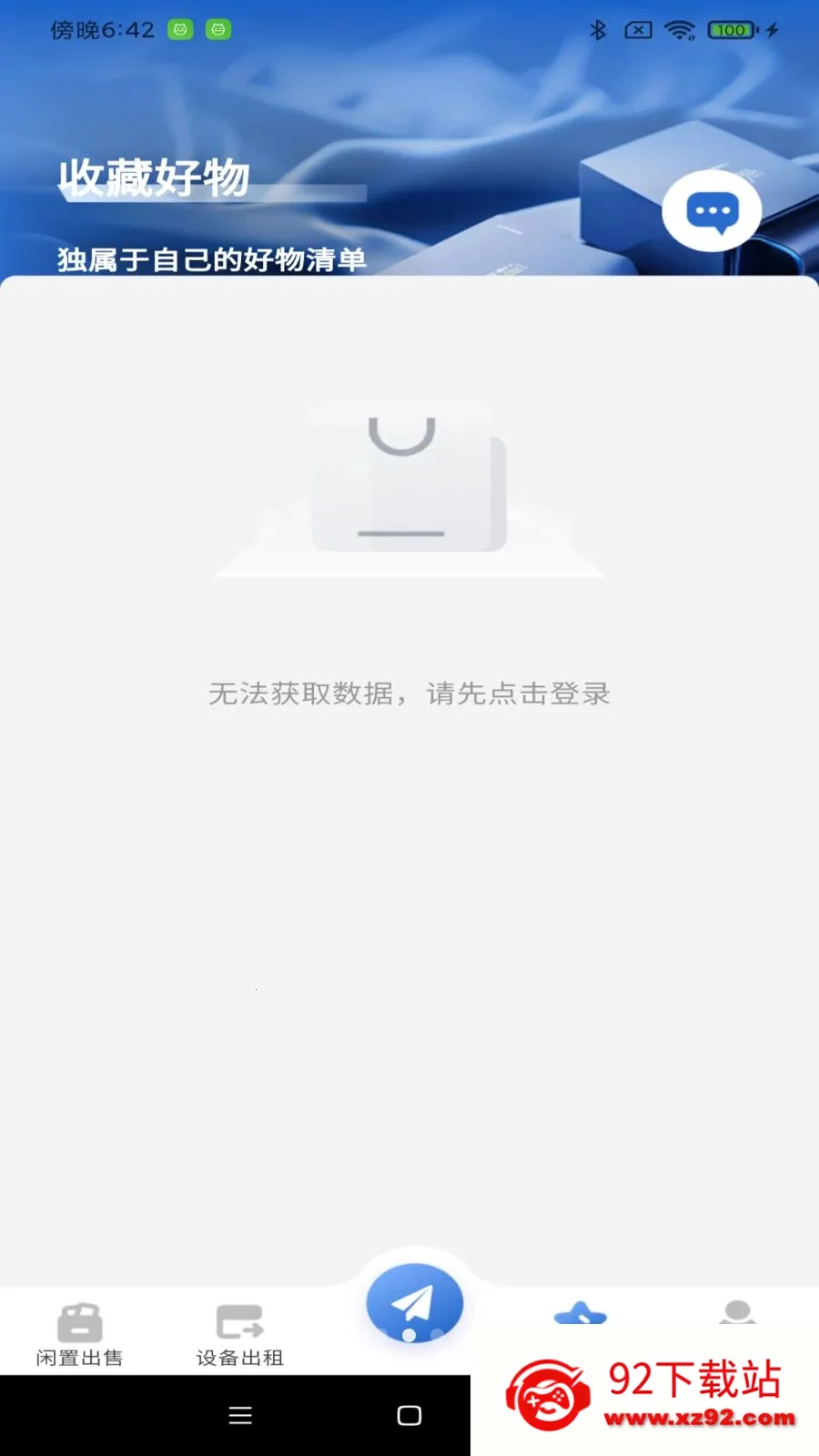Viewport: 819px width, 1456px height.
Task: Click the Bluetooth status bar icon
Action: pyautogui.click(x=598, y=29)
